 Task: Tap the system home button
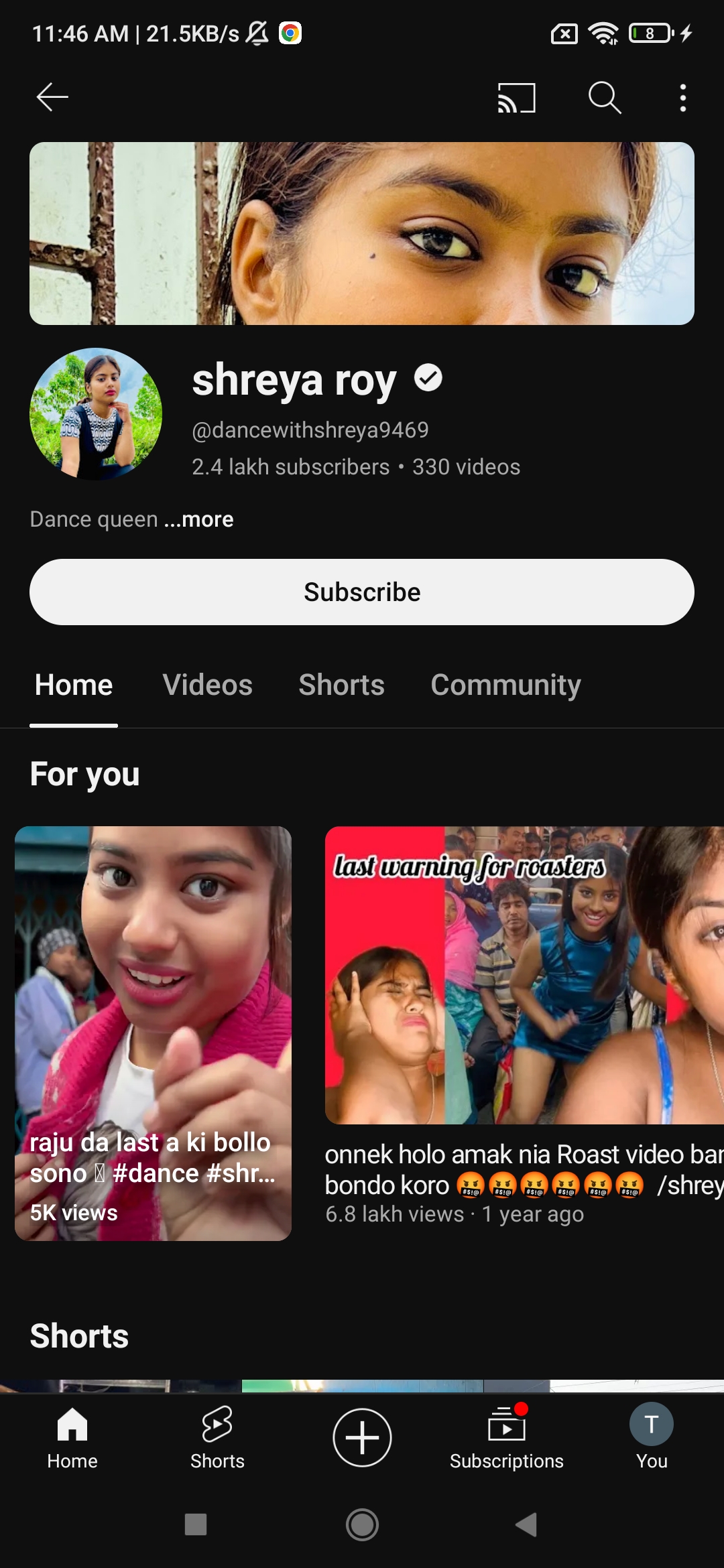[x=362, y=1525]
